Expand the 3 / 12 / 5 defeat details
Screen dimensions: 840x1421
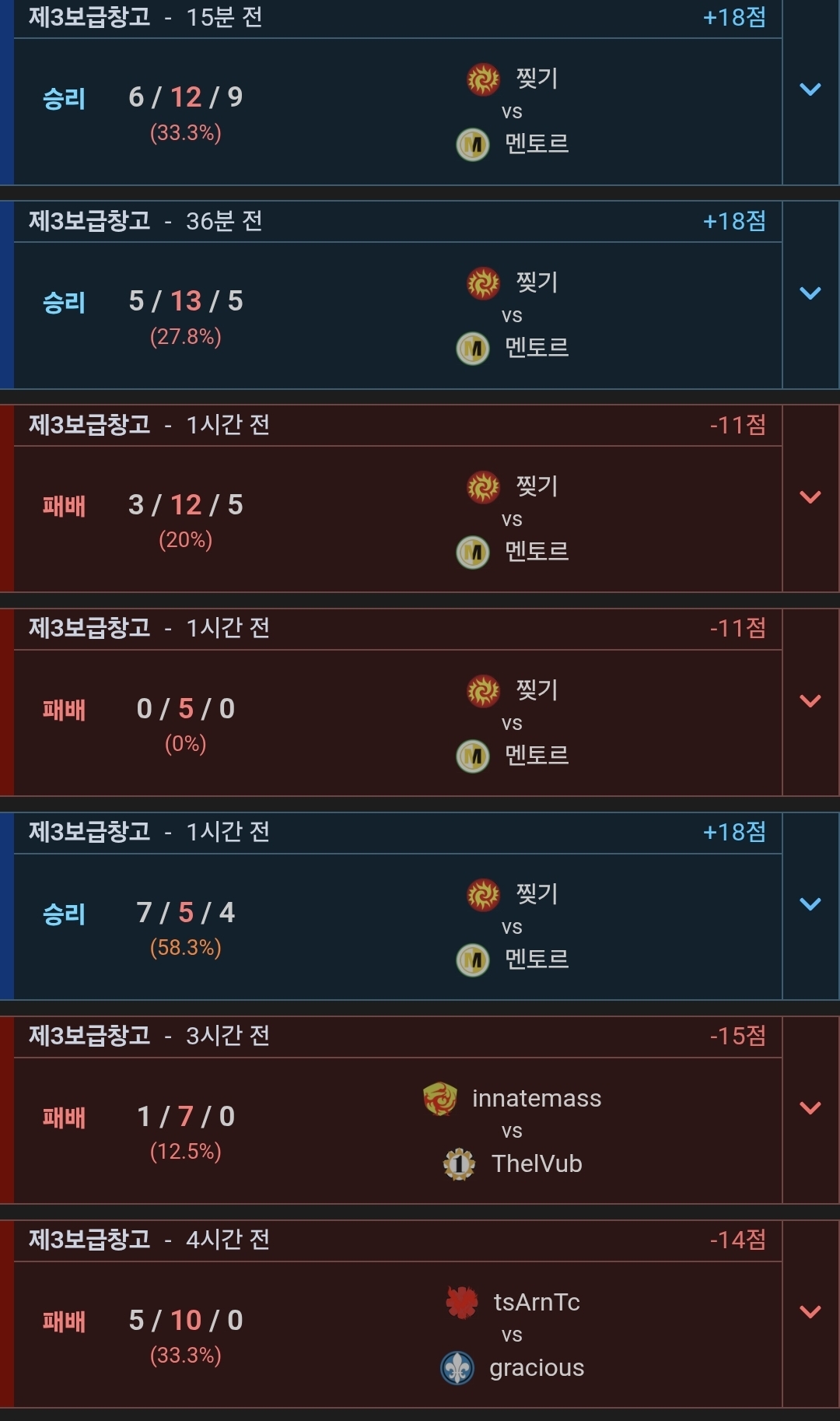point(810,497)
